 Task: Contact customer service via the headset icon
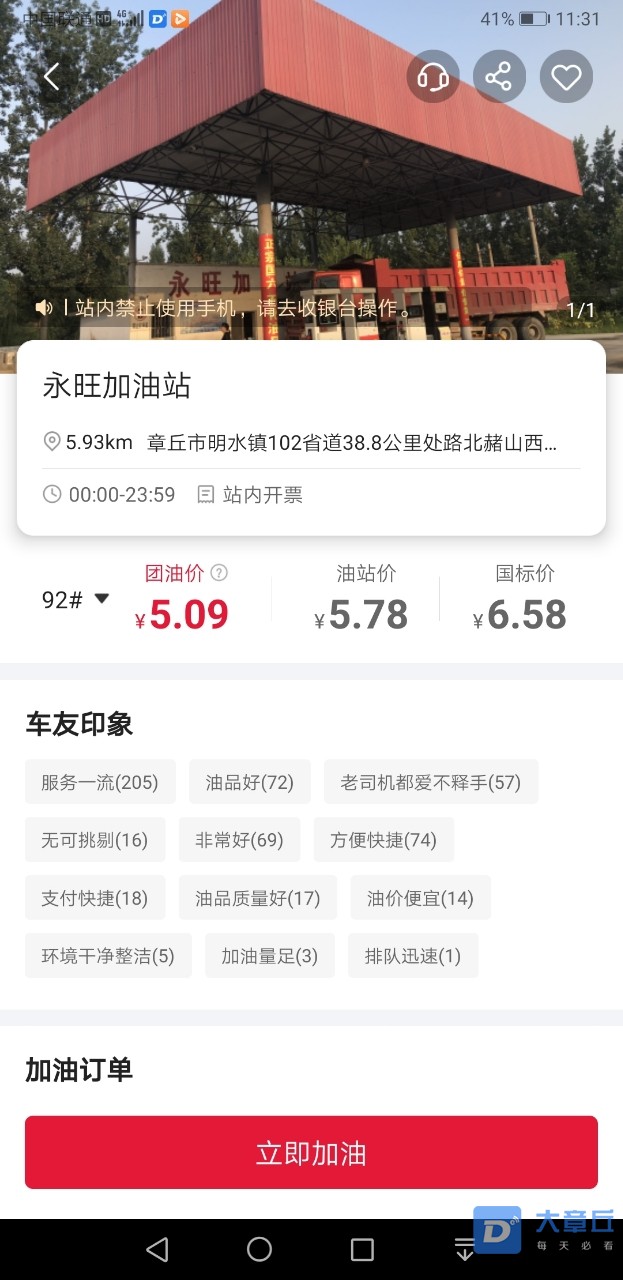[433, 77]
